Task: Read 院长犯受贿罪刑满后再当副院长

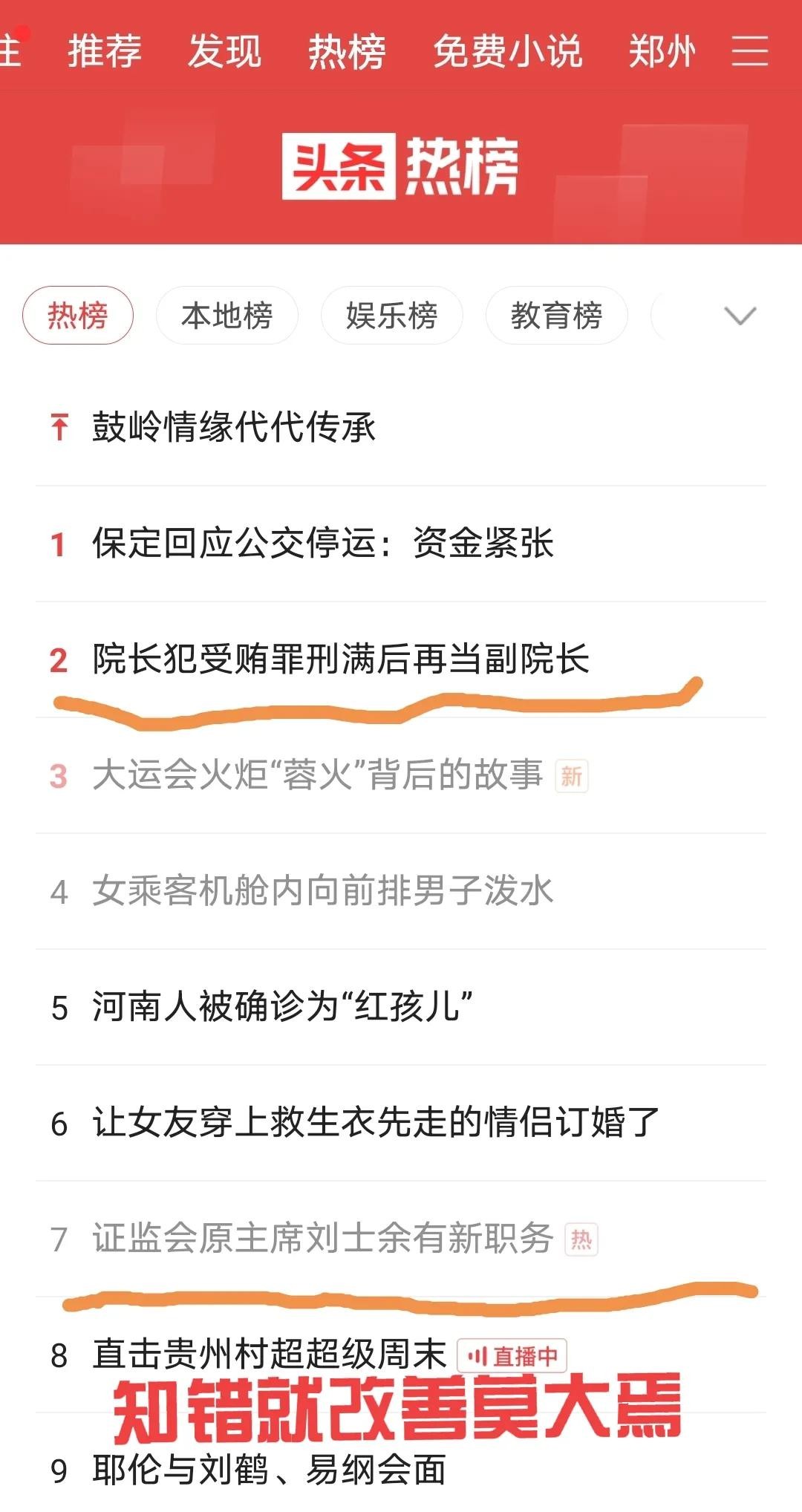Action: (340, 659)
